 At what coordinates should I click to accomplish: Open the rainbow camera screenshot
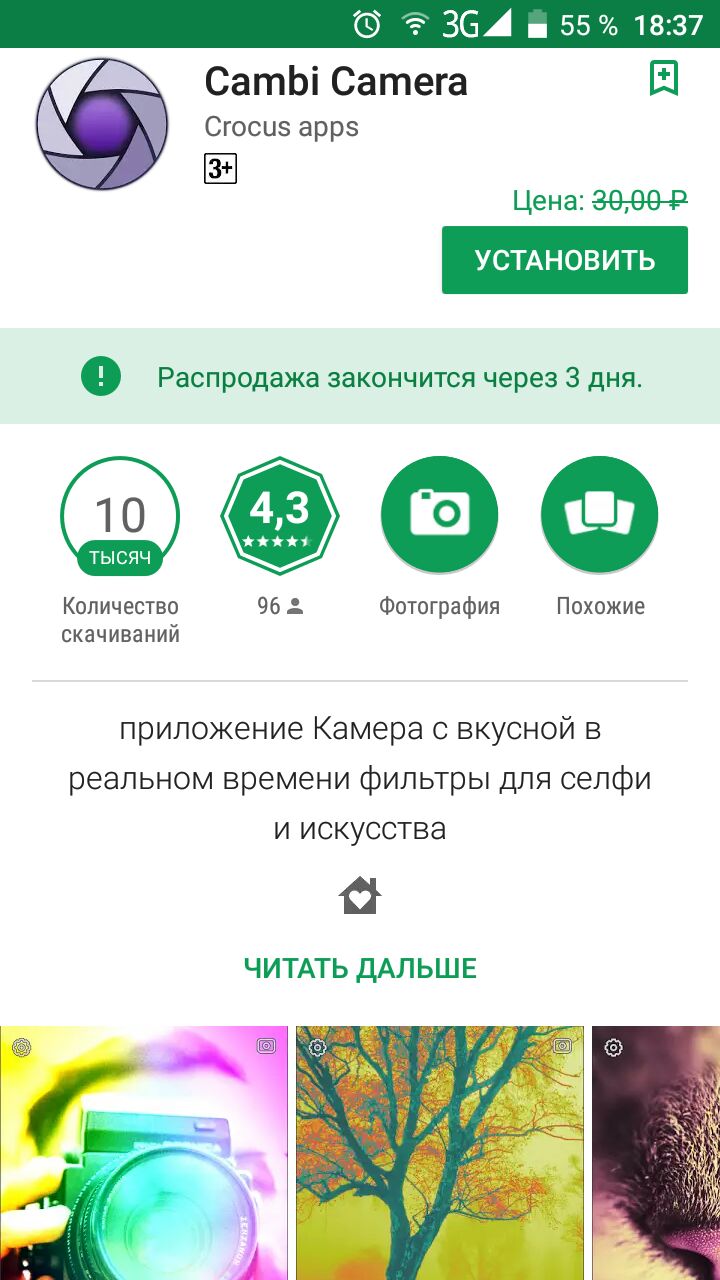point(144,1152)
